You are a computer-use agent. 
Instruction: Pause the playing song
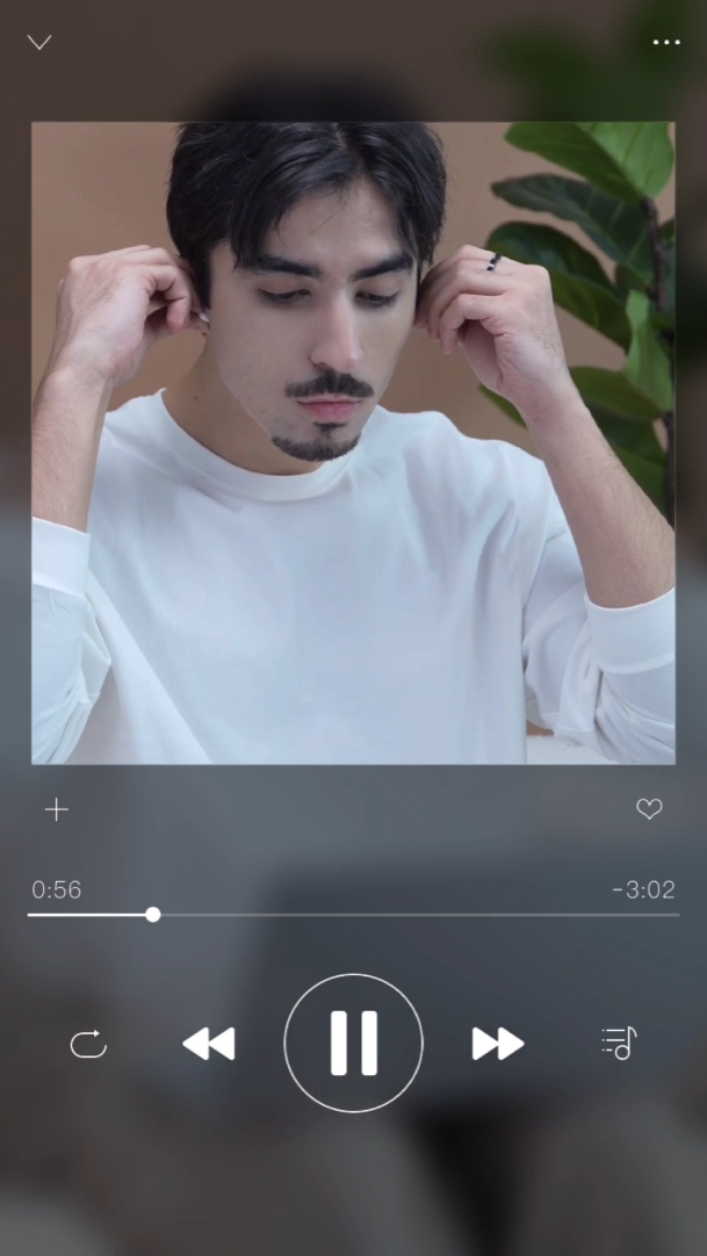coord(354,1043)
